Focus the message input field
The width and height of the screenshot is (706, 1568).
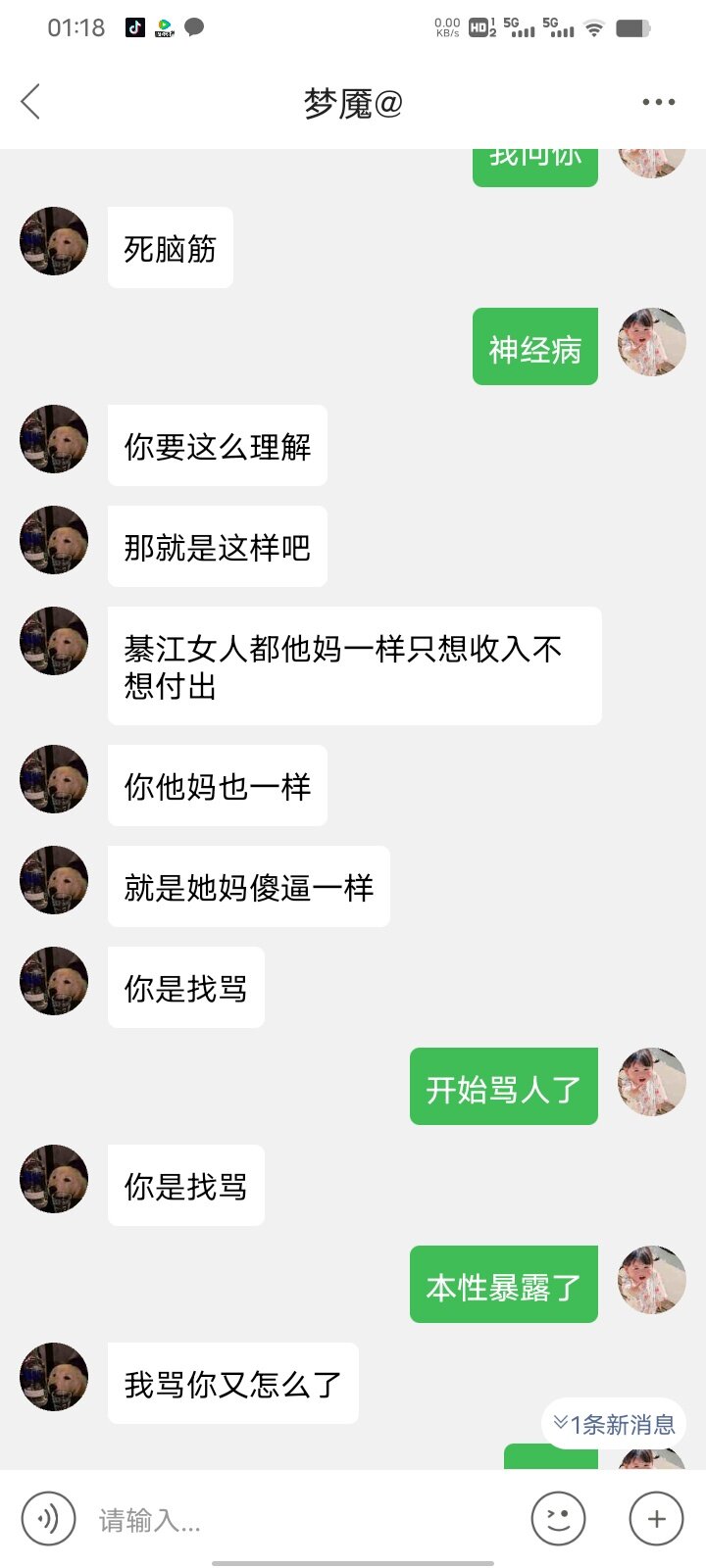point(294,1520)
